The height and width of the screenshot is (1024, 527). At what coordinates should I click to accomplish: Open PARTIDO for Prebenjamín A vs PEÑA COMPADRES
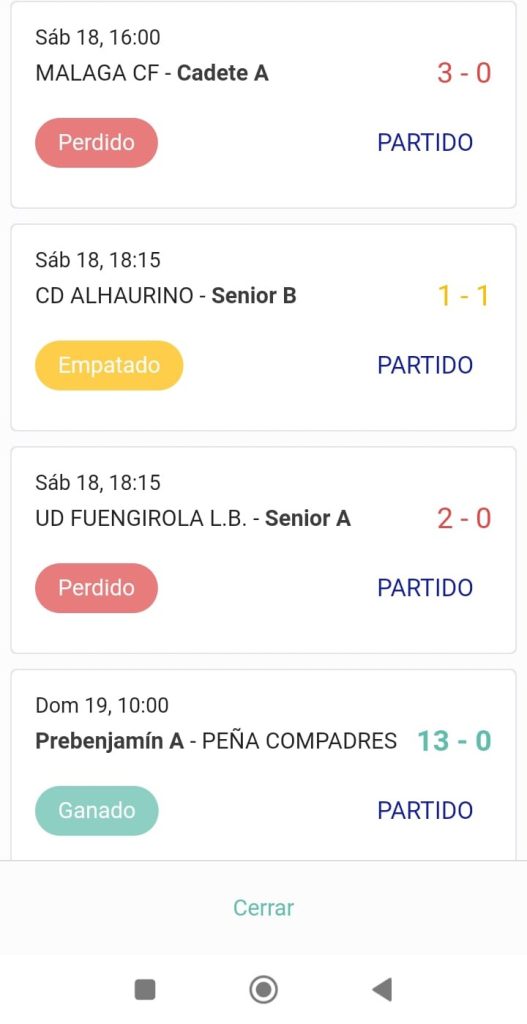click(425, 810)
